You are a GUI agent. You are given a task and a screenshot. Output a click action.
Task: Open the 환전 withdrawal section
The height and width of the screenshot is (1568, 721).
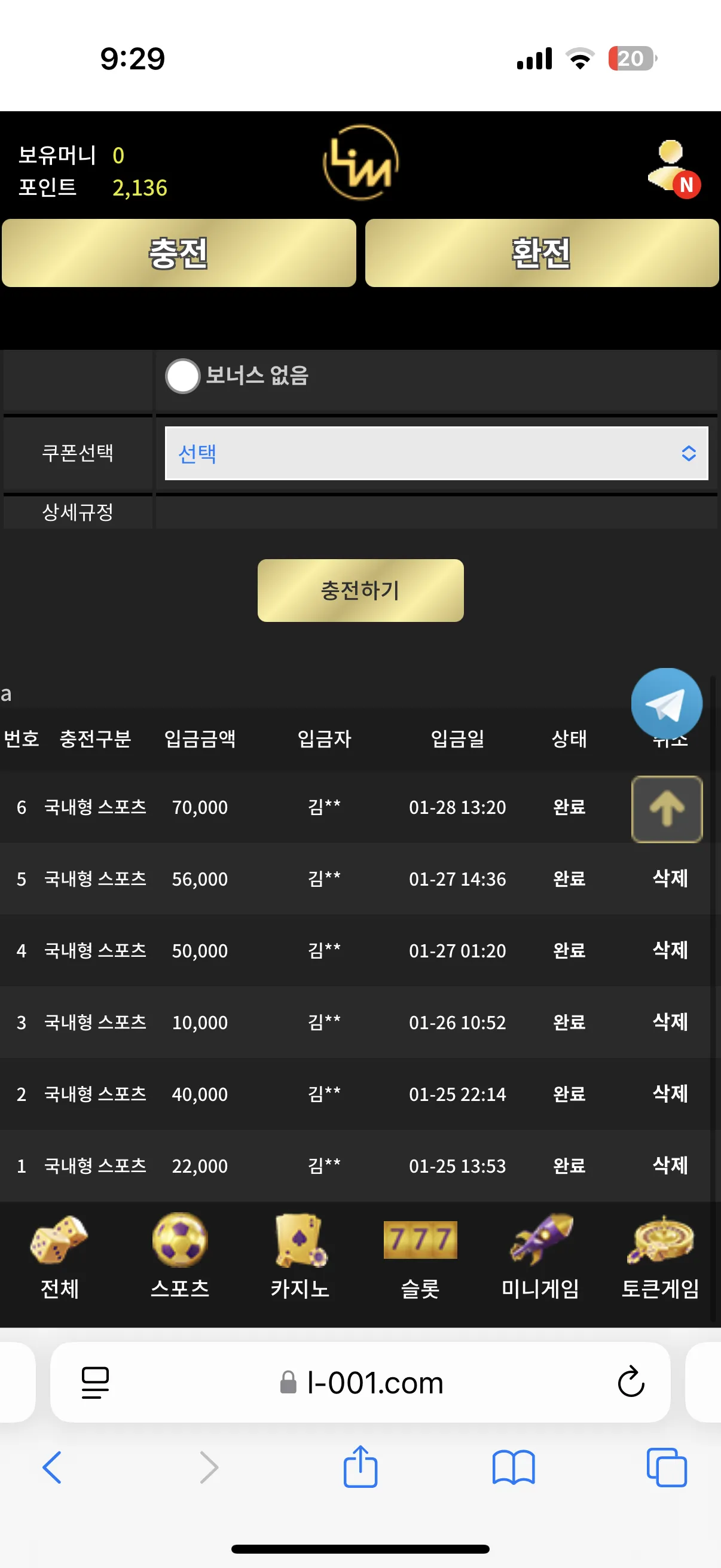(542, 252)
